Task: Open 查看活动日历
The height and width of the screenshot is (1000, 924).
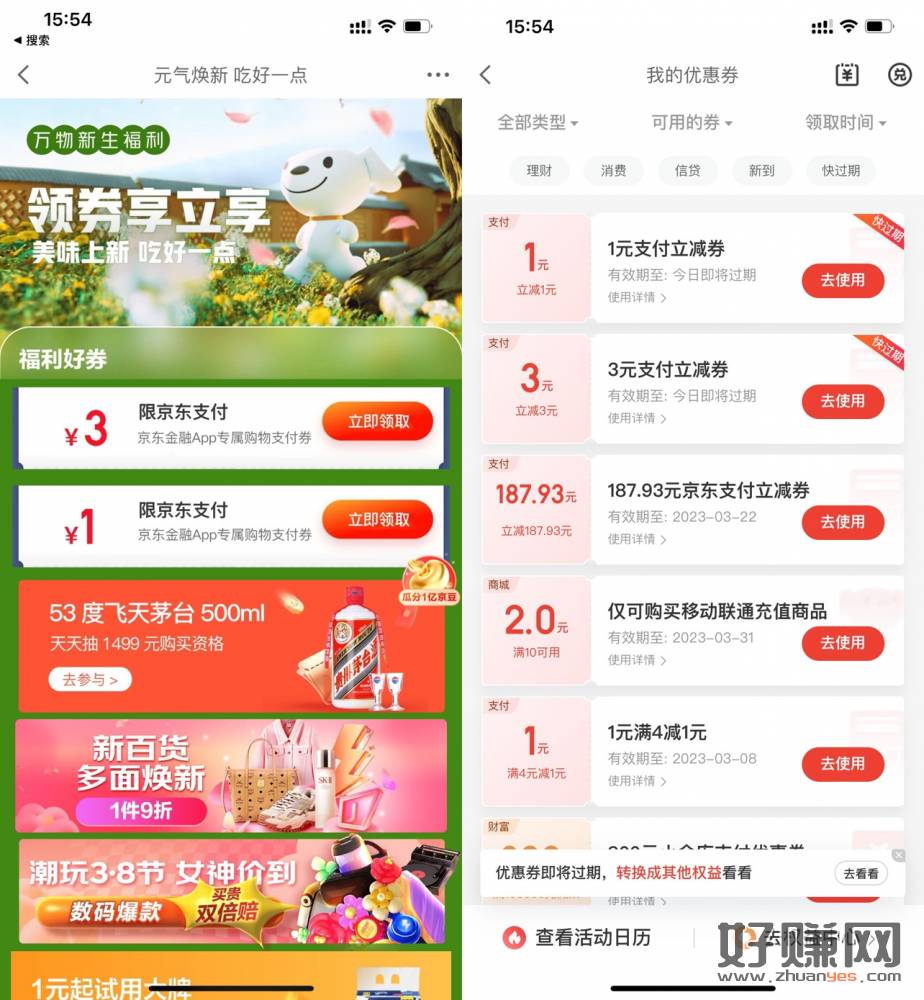Action: click(580, 938)
